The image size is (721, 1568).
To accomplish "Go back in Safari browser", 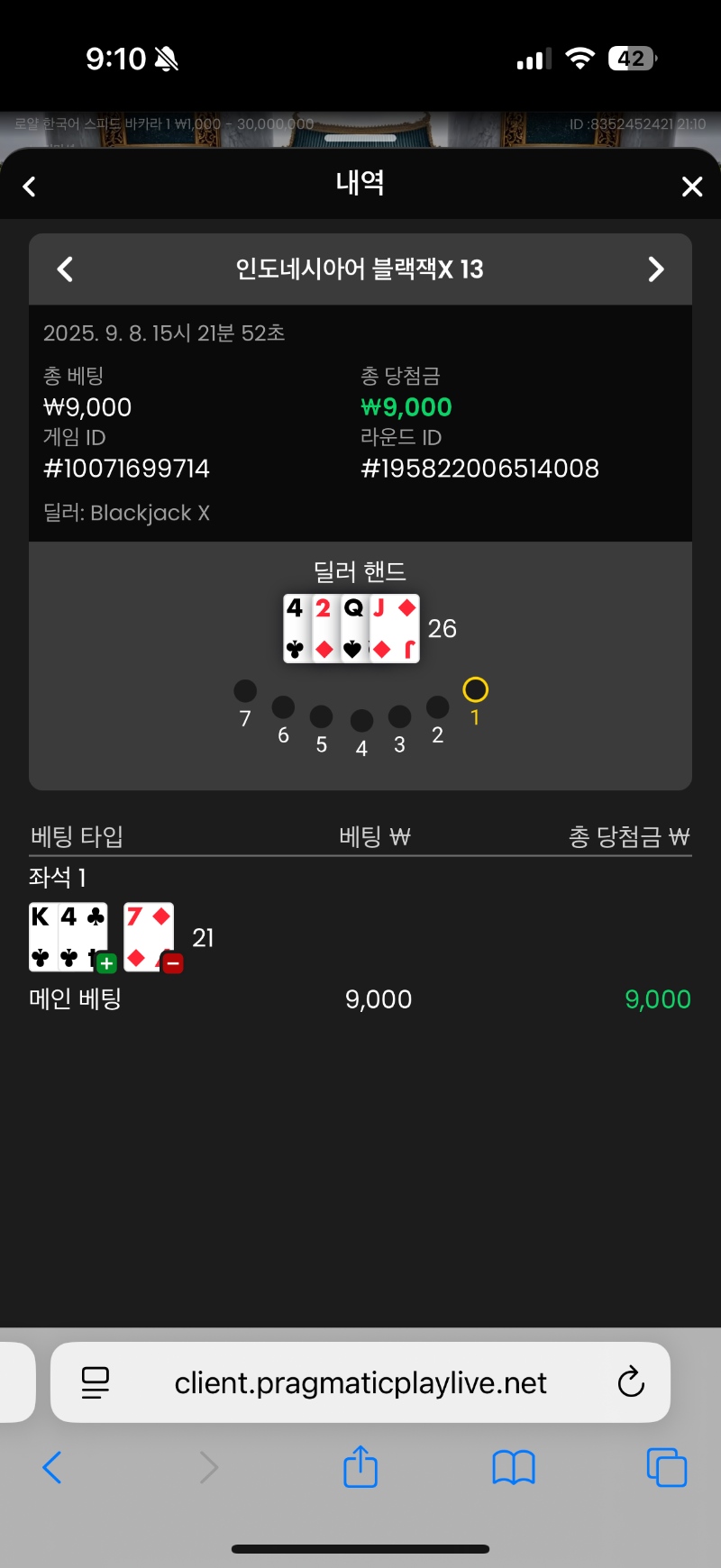I will coord(52,1467).
